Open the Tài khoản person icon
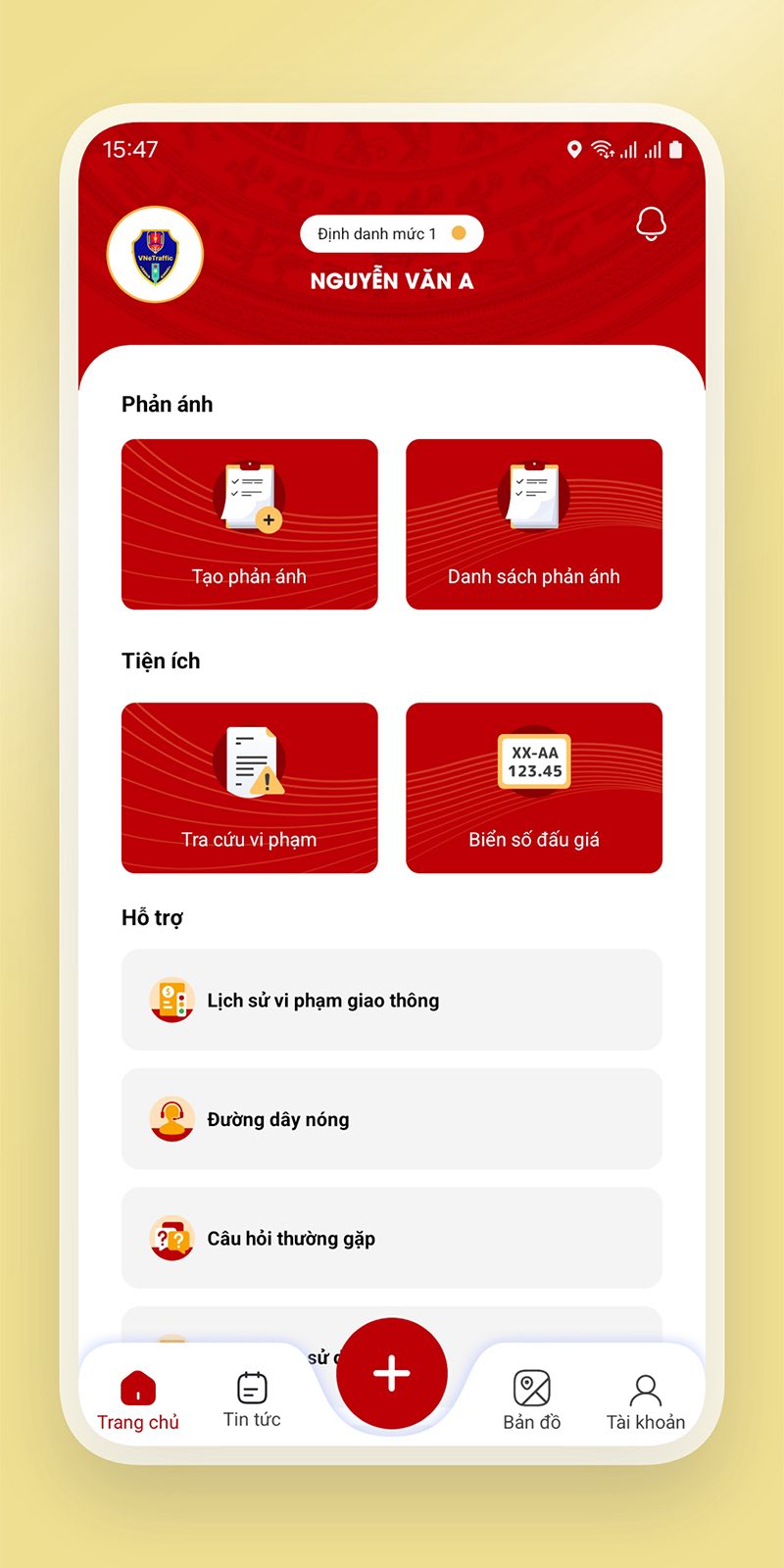 [646, 1385]
